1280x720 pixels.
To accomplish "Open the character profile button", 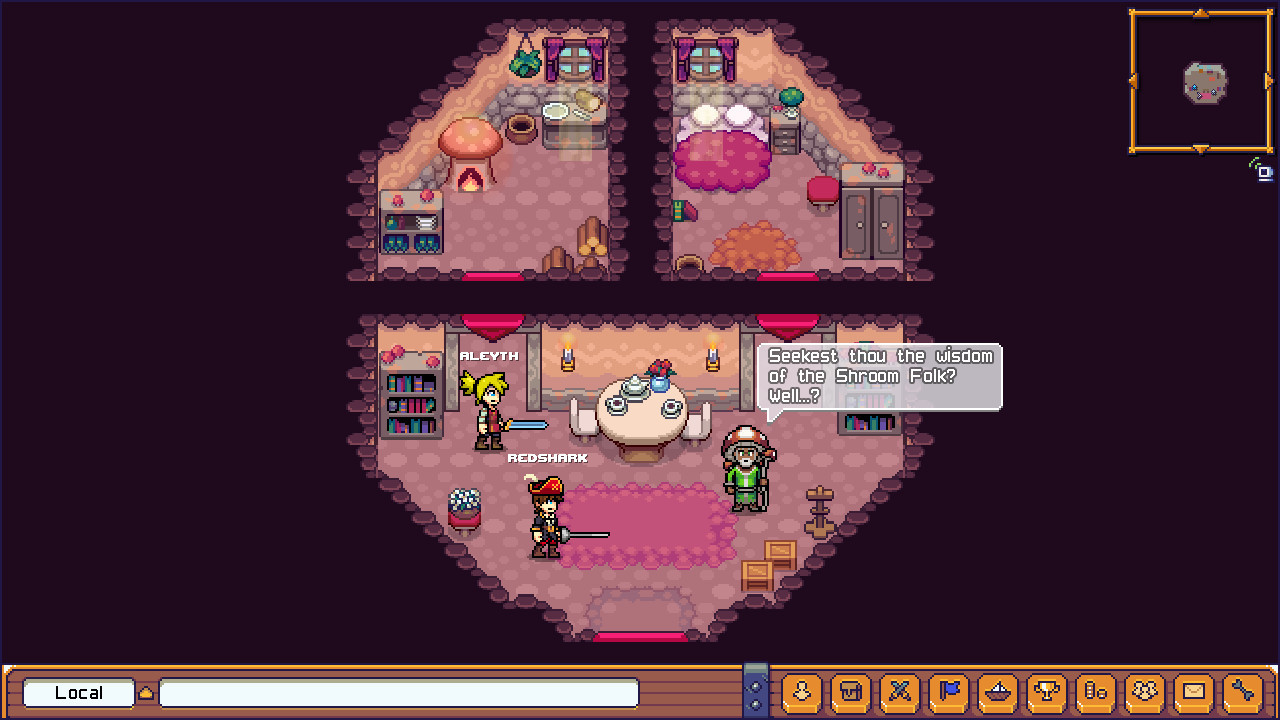I will coord(801,692).
